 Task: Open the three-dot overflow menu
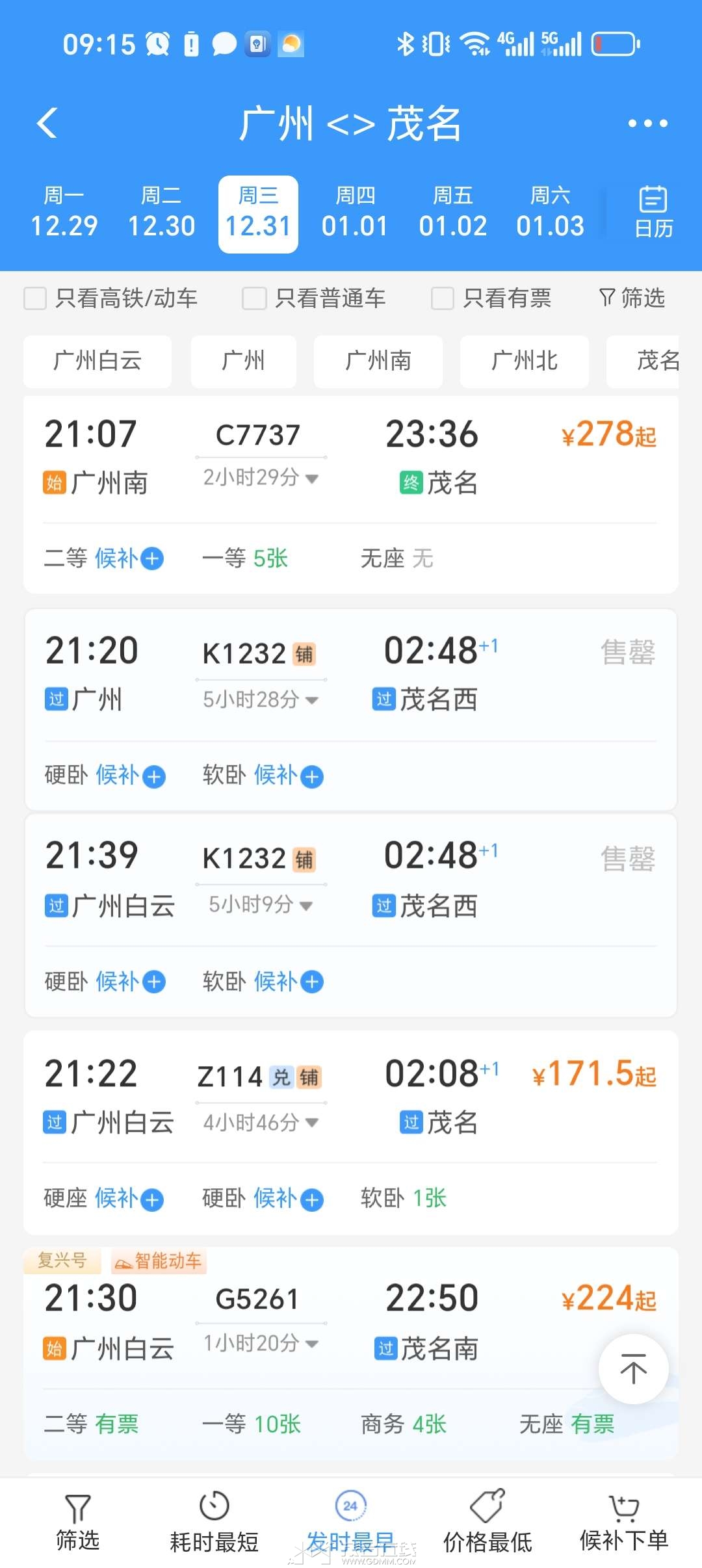click(x=647, y=124)
